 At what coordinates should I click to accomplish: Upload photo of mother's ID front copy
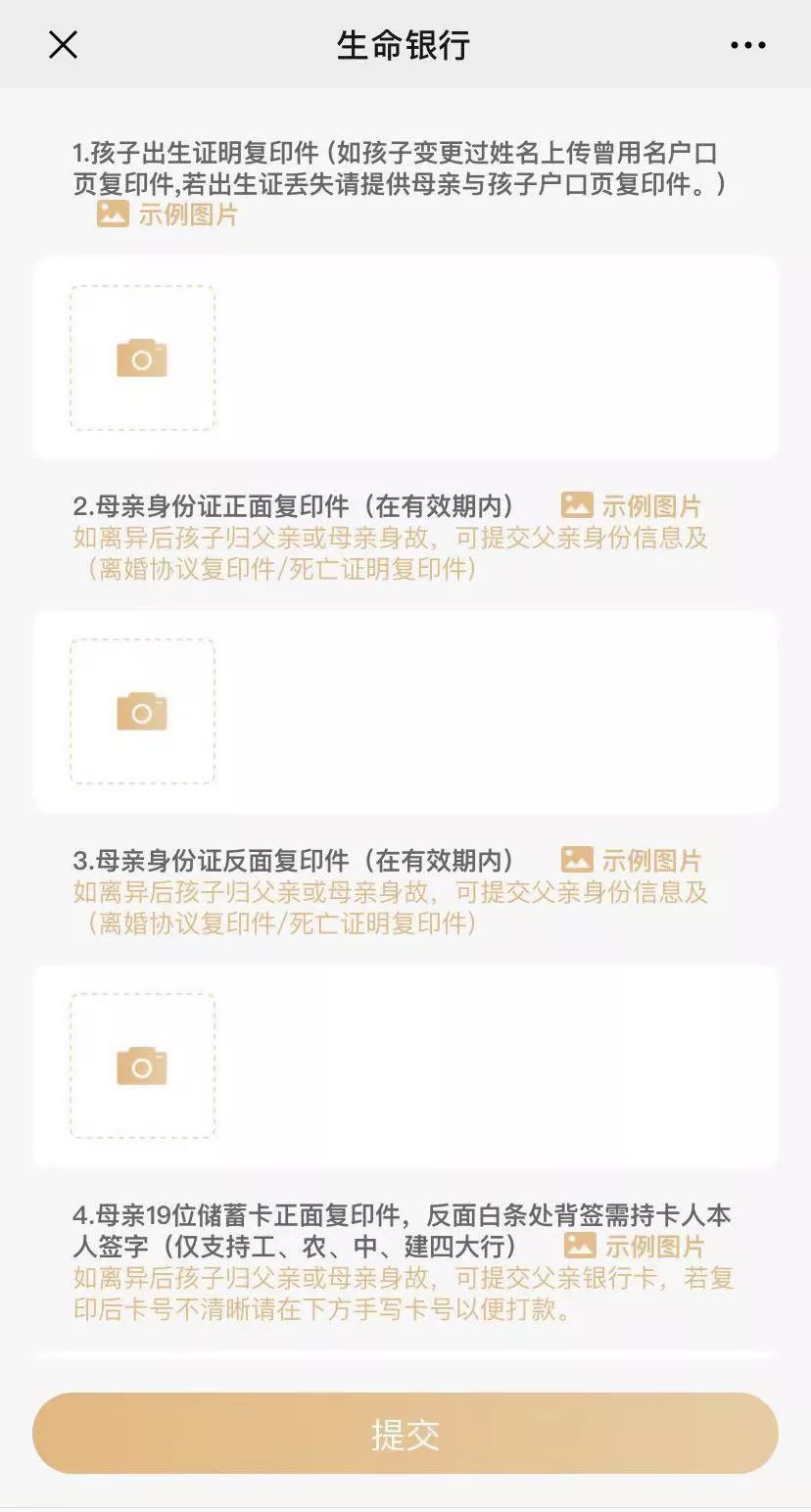142,712
